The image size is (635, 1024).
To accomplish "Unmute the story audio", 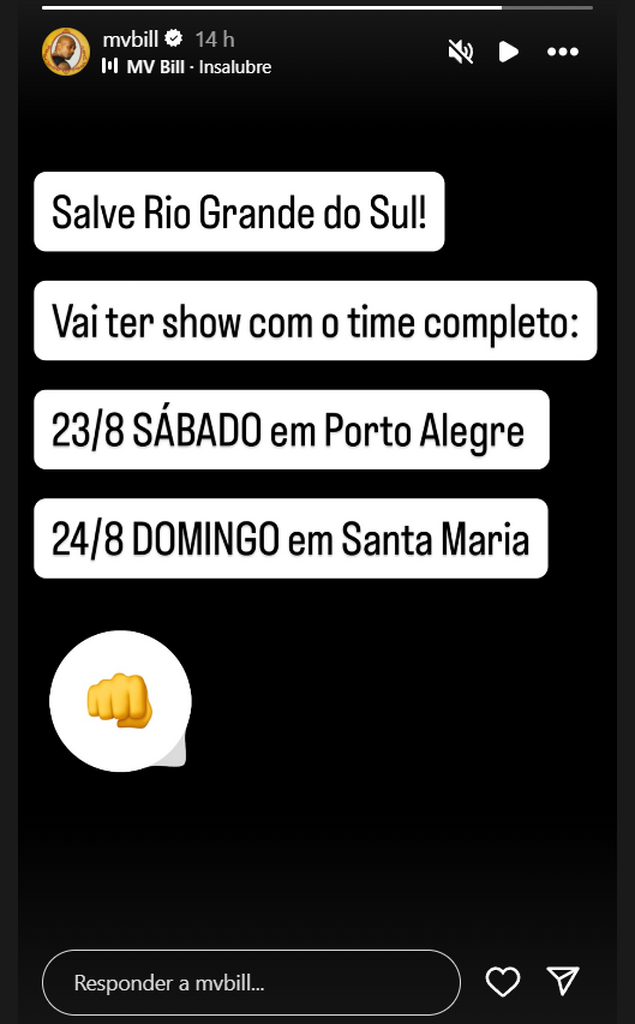I will [x=461, y=52].
